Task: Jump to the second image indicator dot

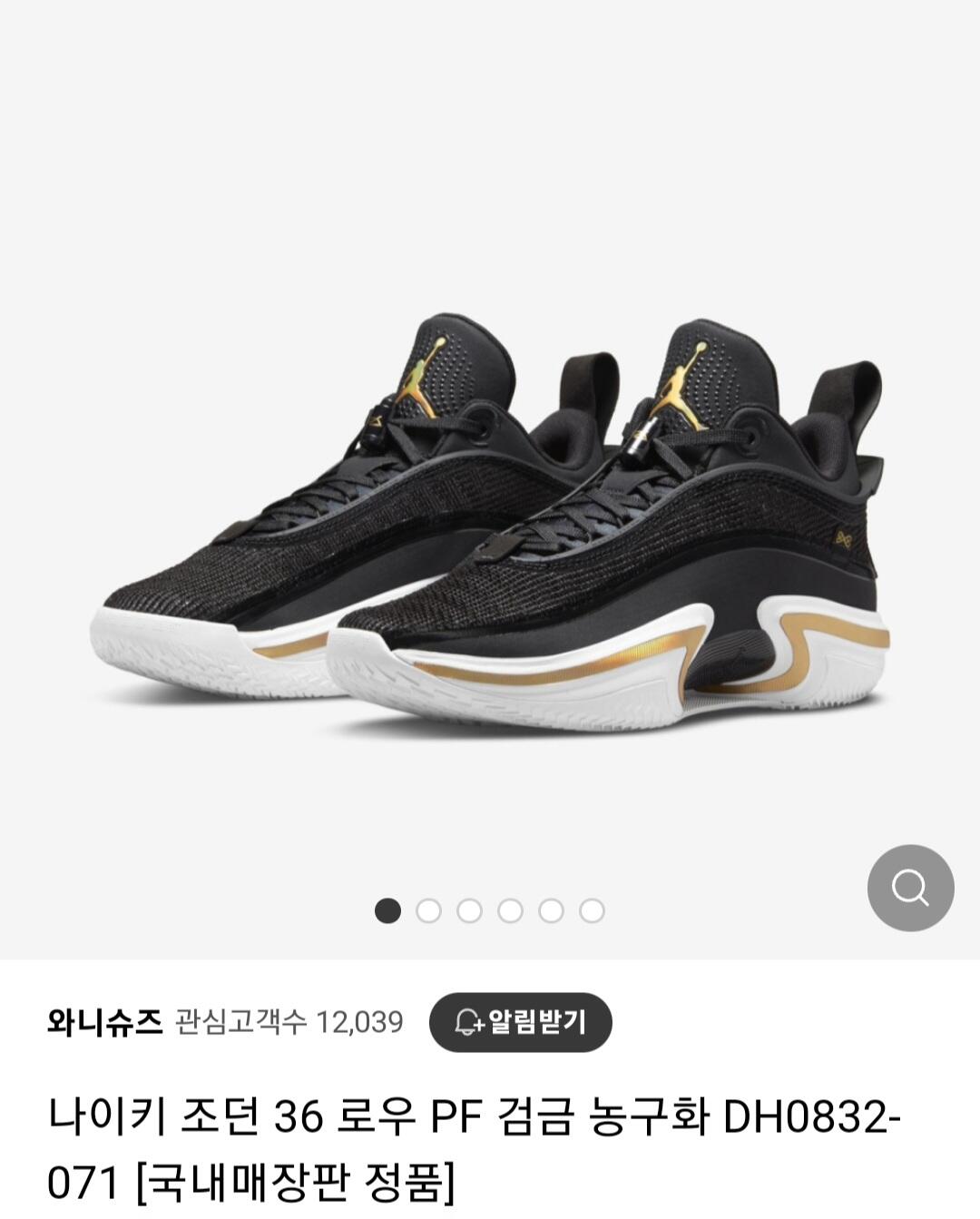Action: 428,910
